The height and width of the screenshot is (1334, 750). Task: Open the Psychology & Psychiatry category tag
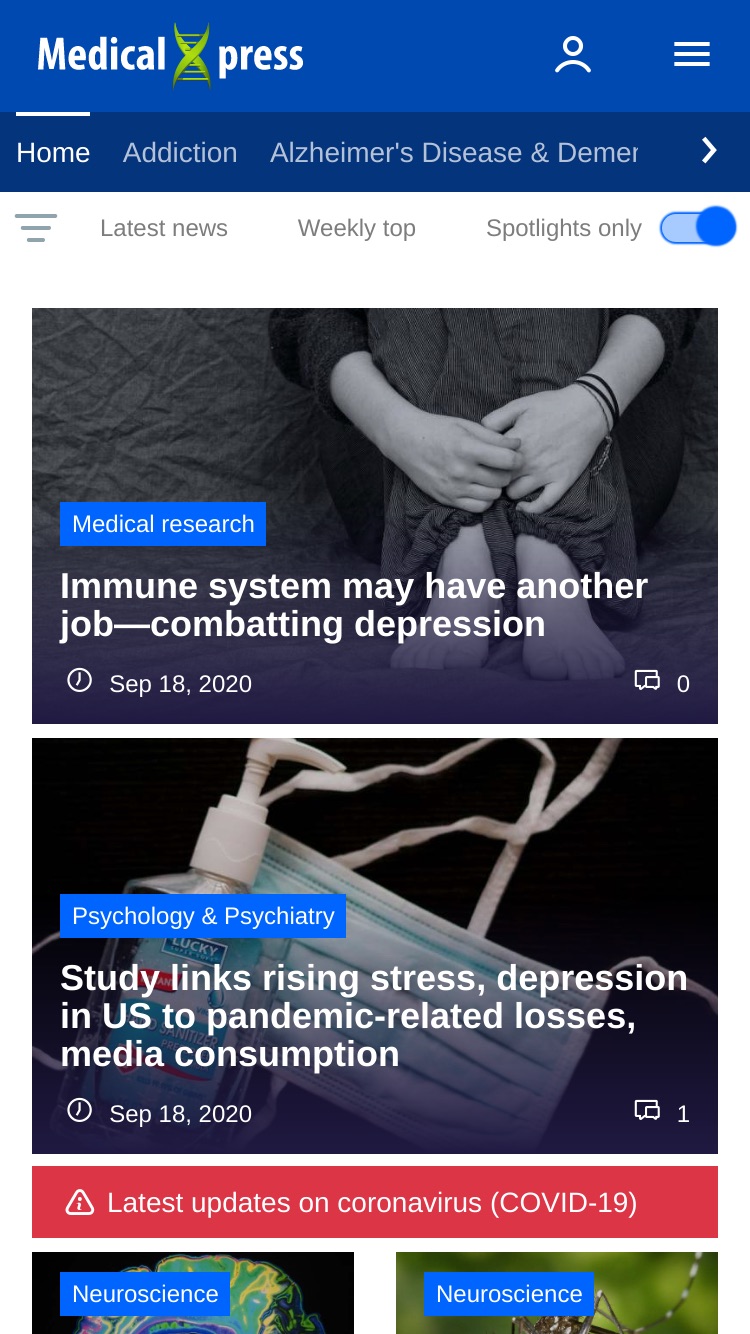(x=203, y=916)
